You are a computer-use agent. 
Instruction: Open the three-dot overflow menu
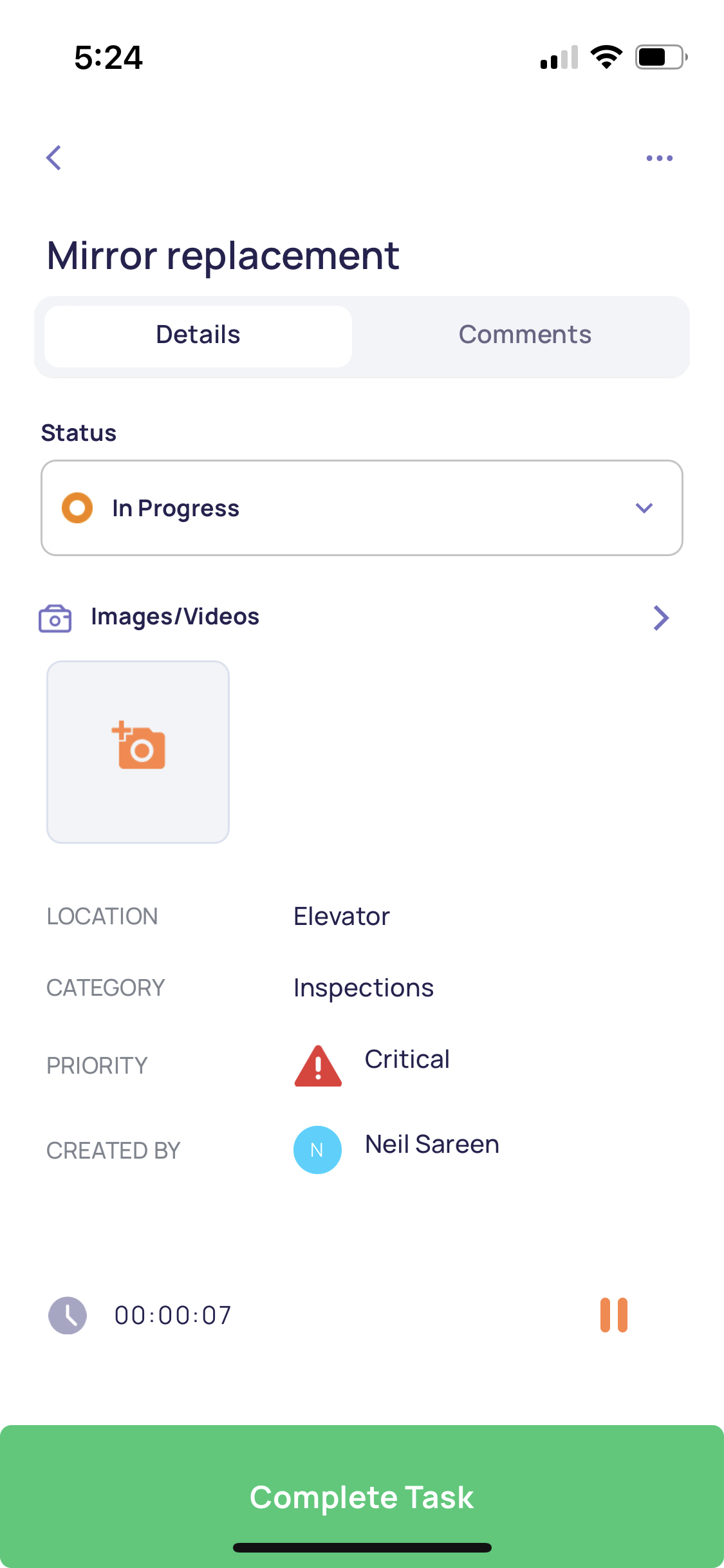[659, 158]
